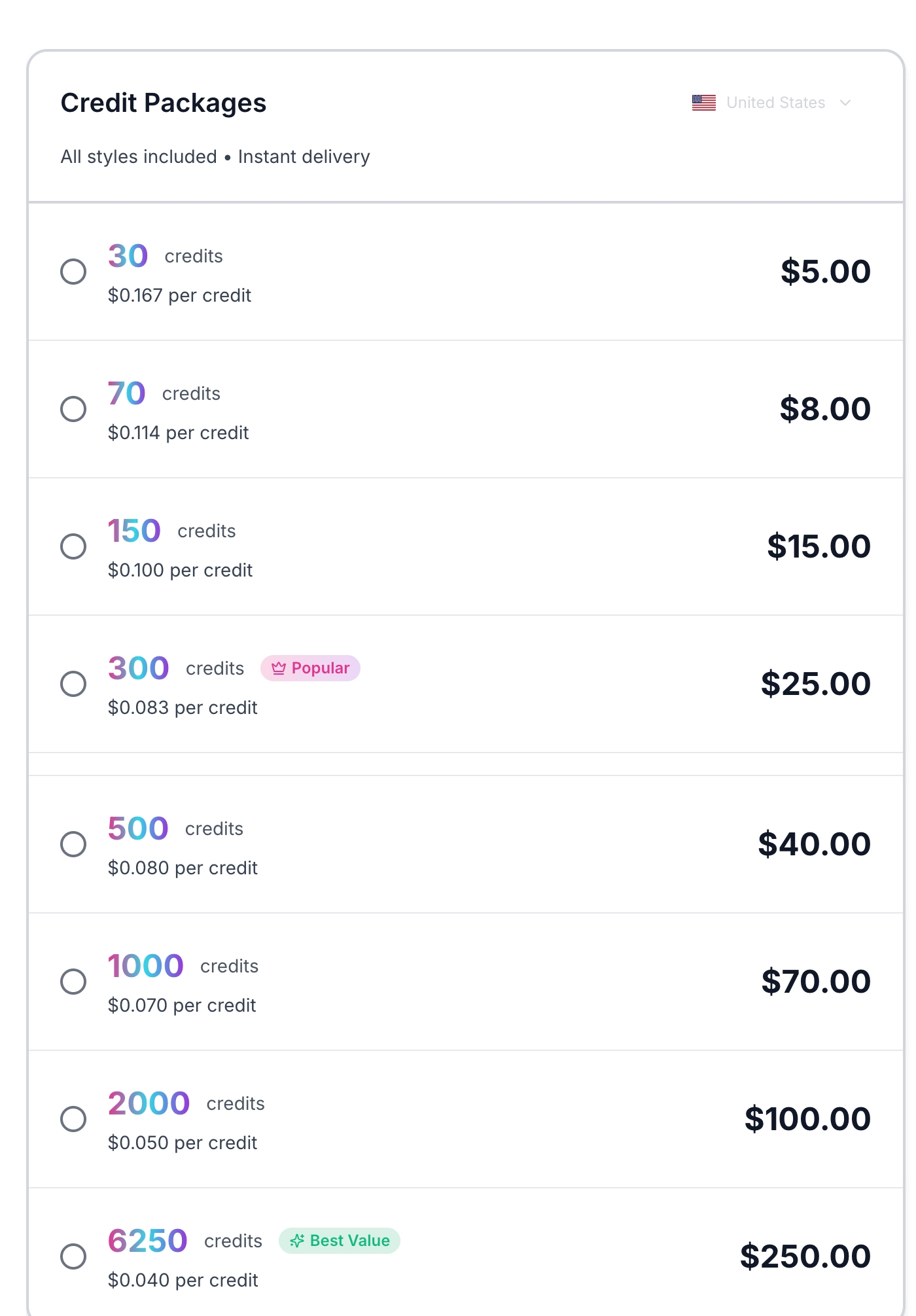Select the 500 credits package
This screenshot has height=1316, width=916.
tap(73, 845)
